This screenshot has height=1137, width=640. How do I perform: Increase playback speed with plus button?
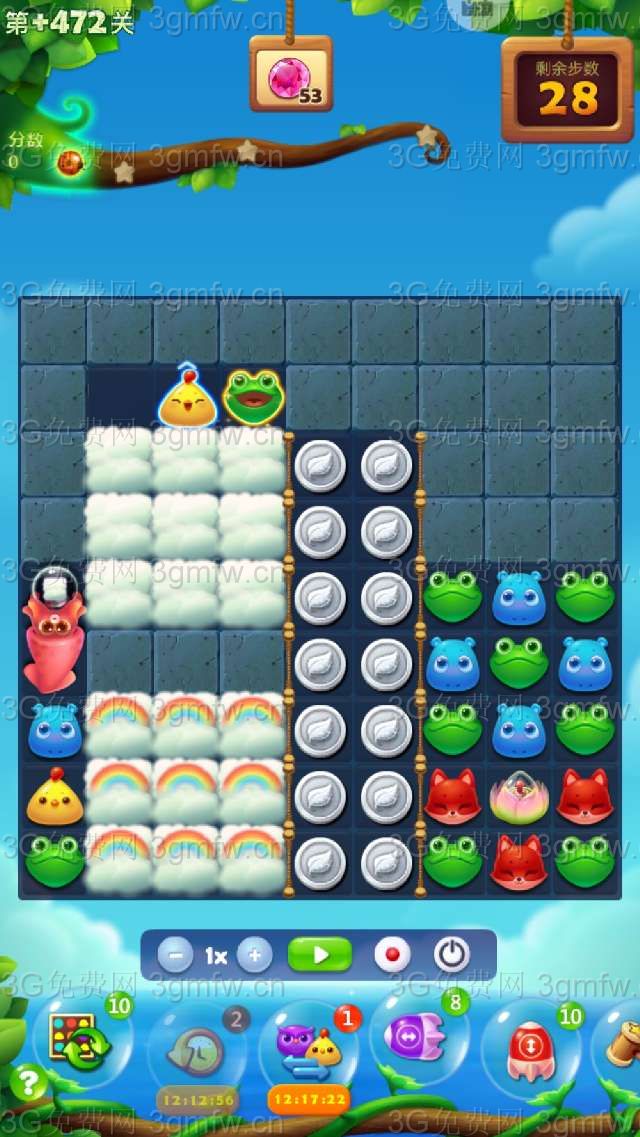pos(255,955)
